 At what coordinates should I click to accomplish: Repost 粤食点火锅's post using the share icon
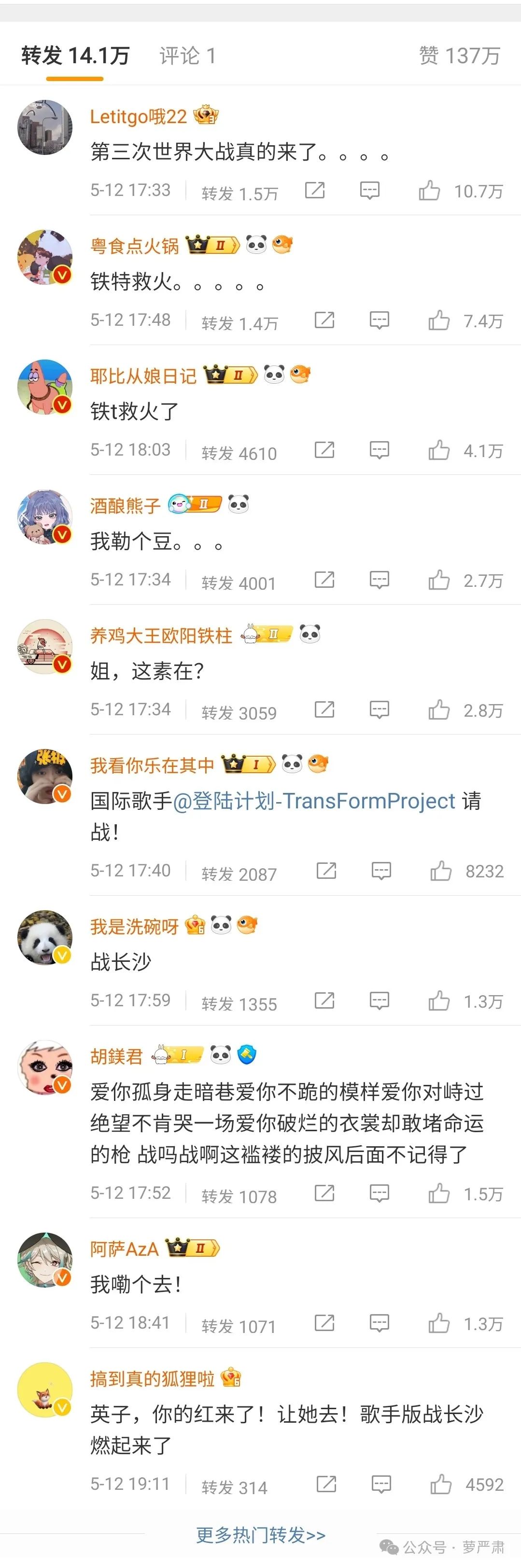324,320
